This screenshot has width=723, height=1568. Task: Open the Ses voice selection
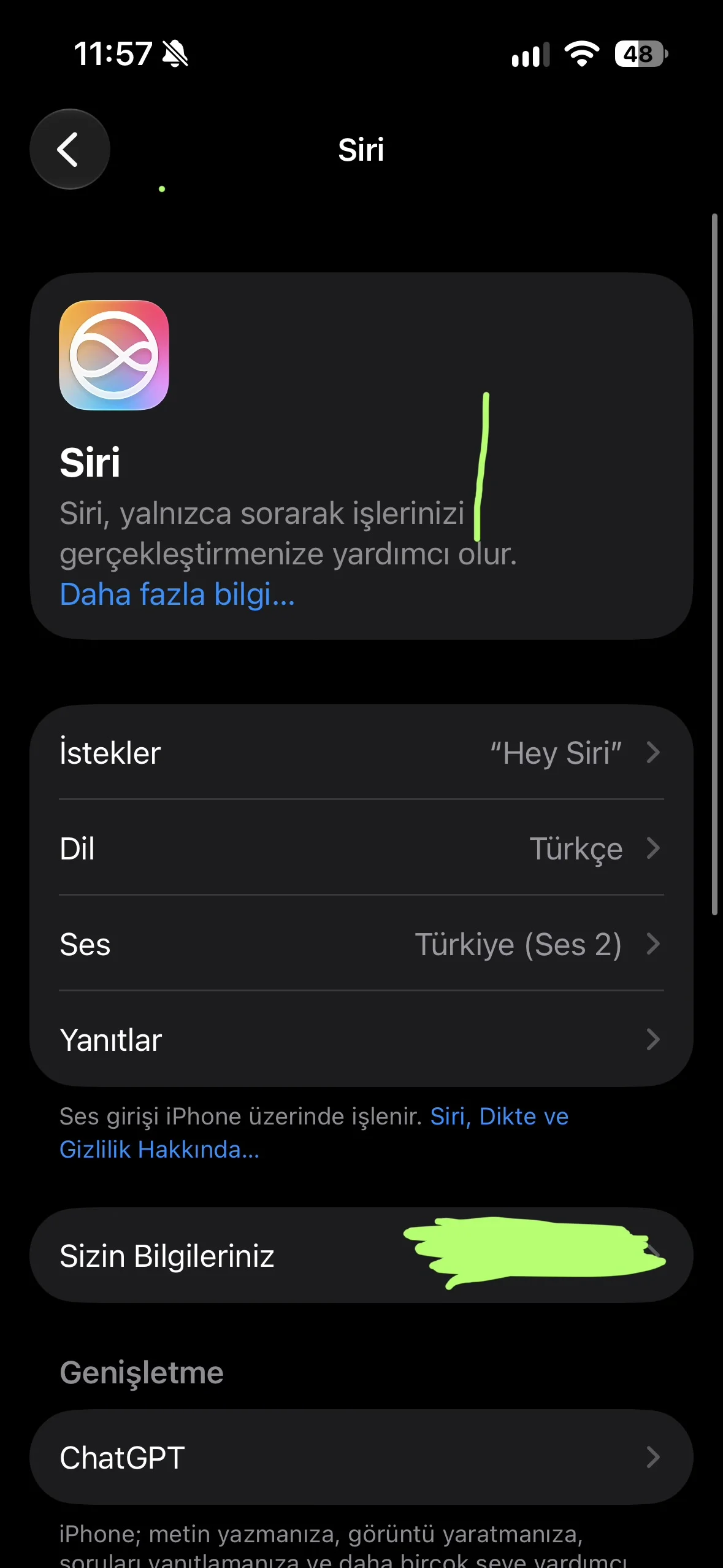361,943
